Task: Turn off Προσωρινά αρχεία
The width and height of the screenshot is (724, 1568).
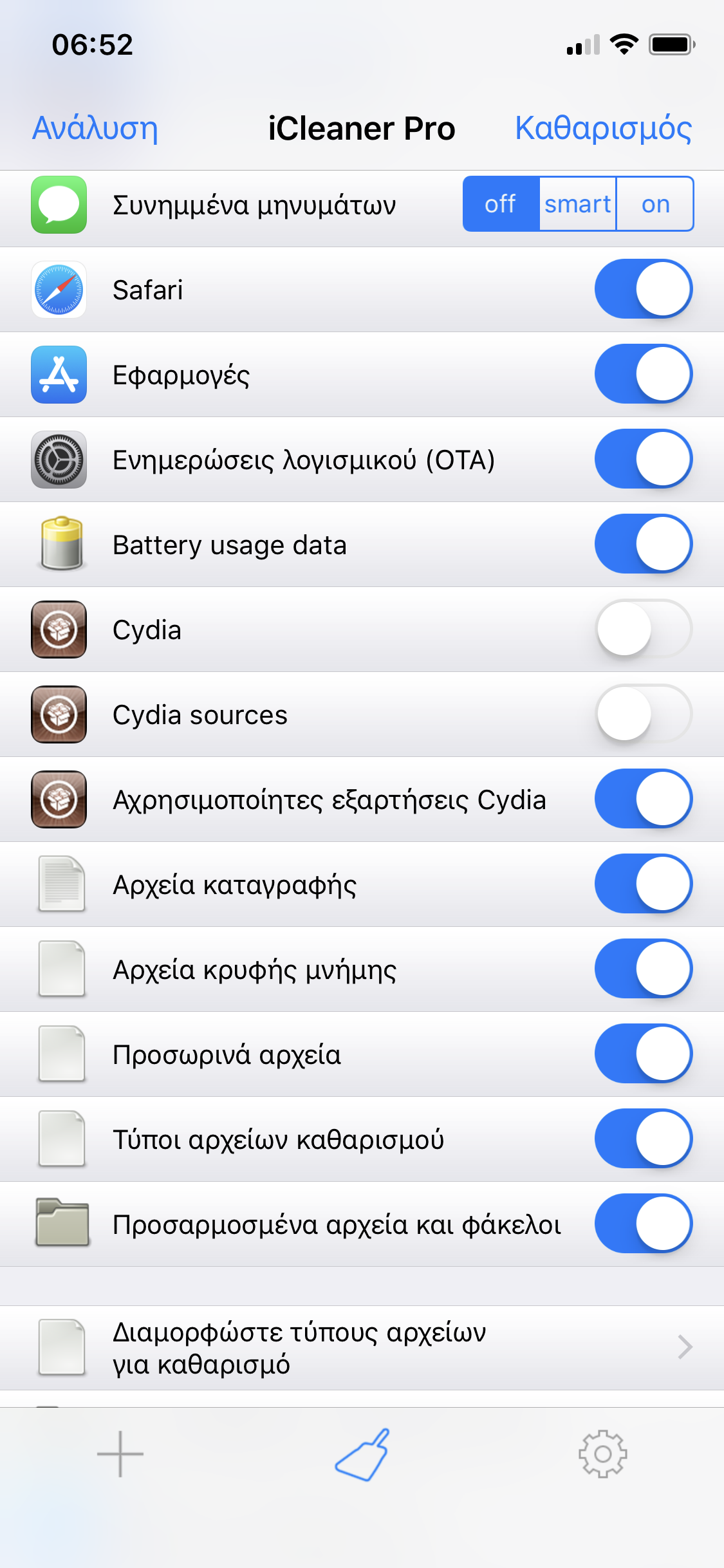Action: tap(644, 1054)
